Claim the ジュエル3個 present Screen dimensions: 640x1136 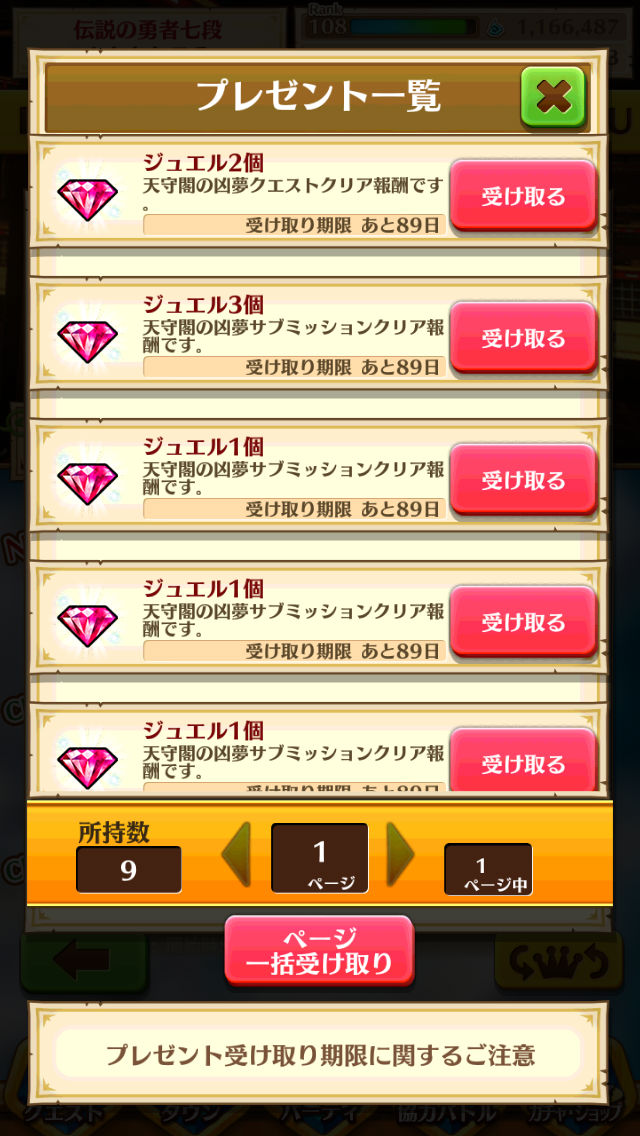pyautogui.click(x=523, y=338)
